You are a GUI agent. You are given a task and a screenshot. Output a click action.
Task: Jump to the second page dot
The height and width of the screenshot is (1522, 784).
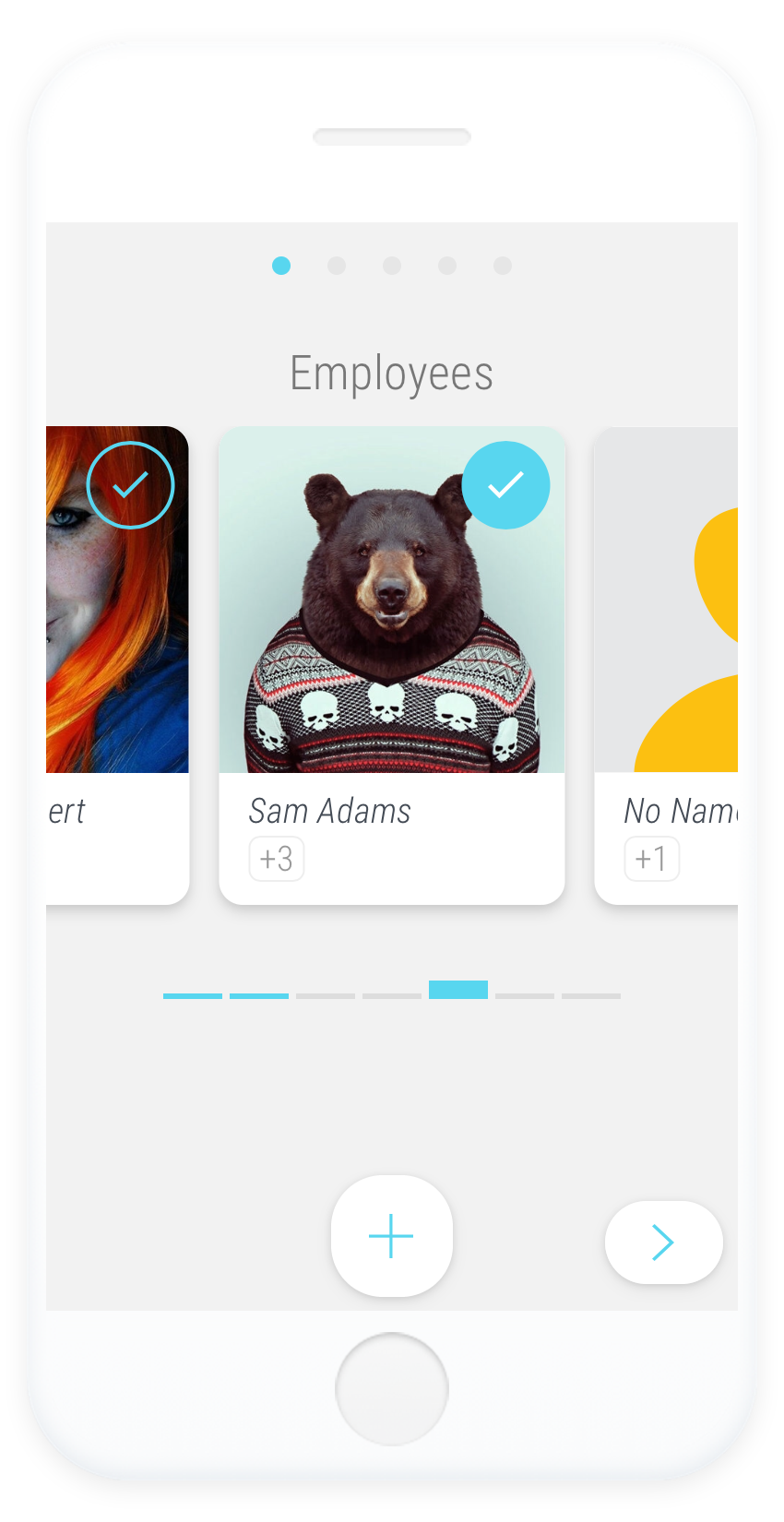click(337, 266)
